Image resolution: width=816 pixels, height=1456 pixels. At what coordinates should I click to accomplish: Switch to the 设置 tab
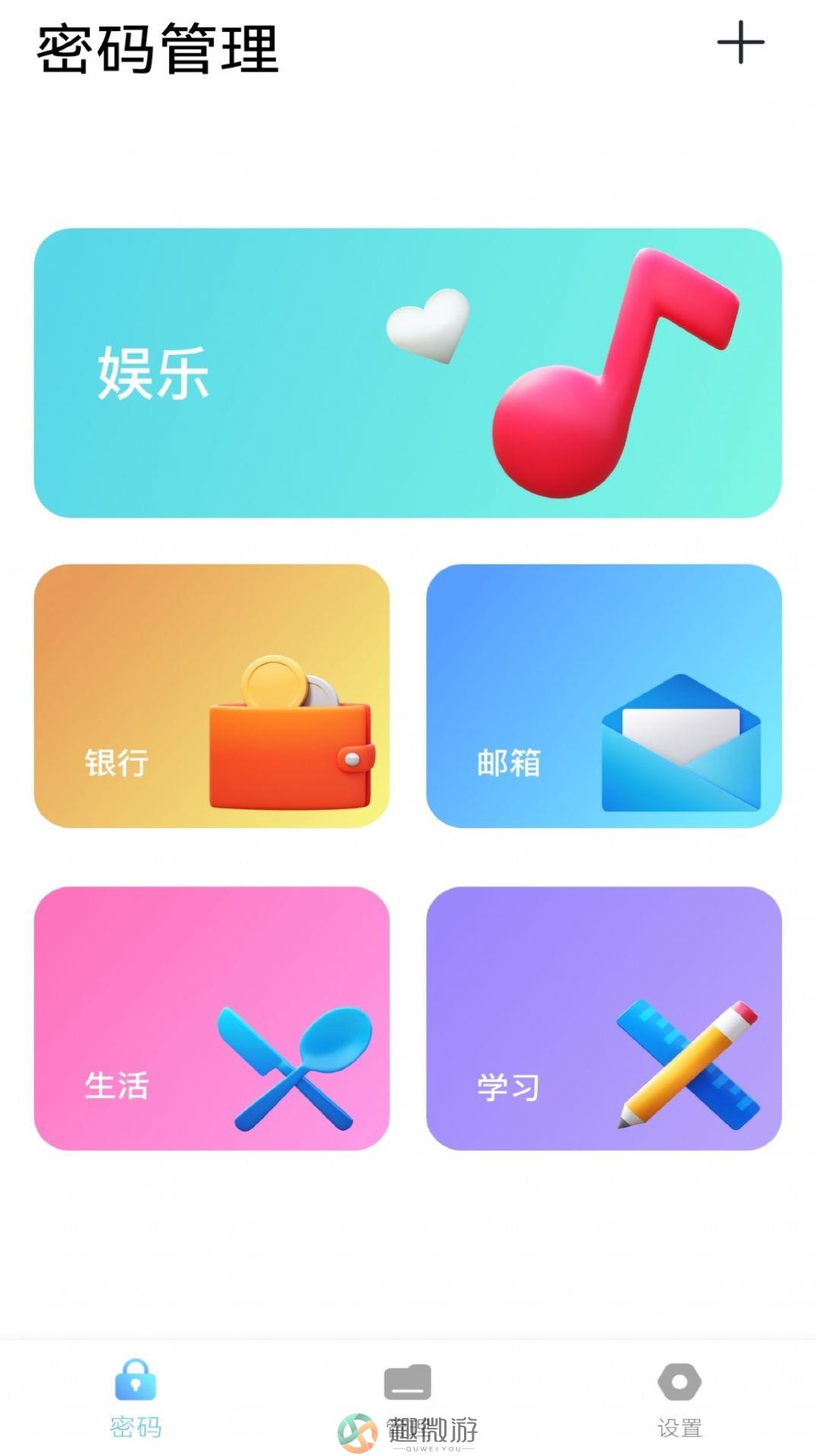click(x=680, y=1400)
